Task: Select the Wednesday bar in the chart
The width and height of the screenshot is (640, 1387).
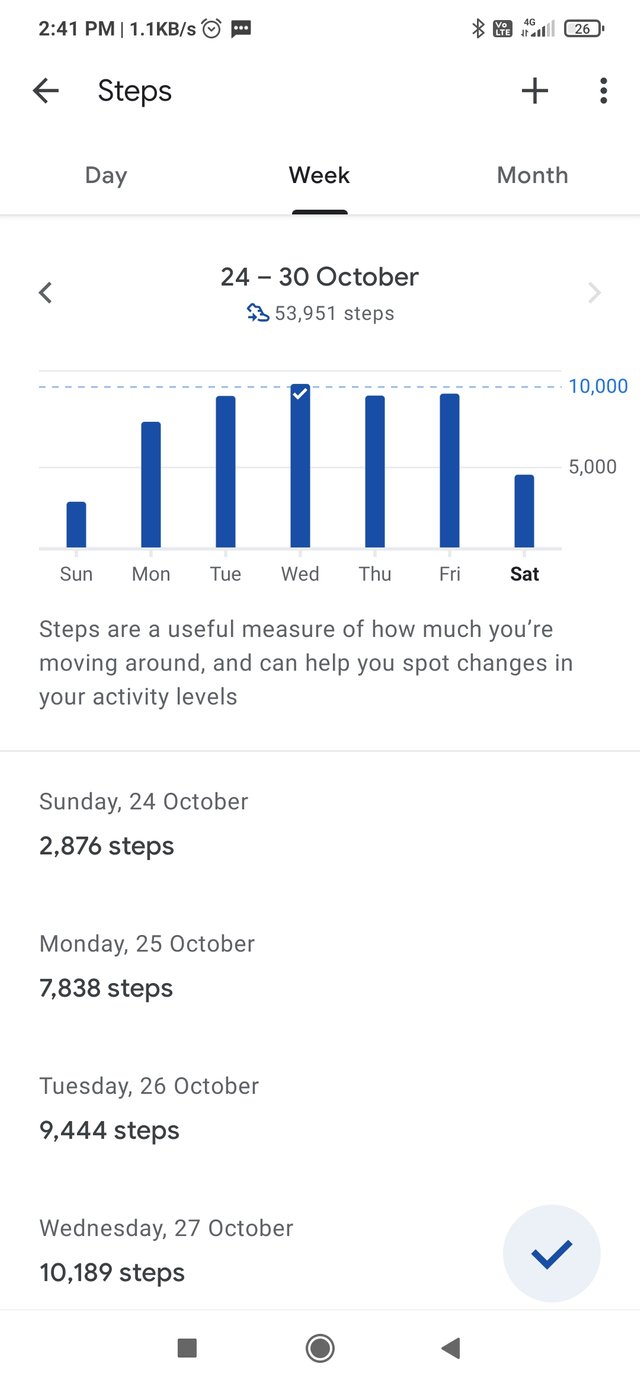Action: 300,467
